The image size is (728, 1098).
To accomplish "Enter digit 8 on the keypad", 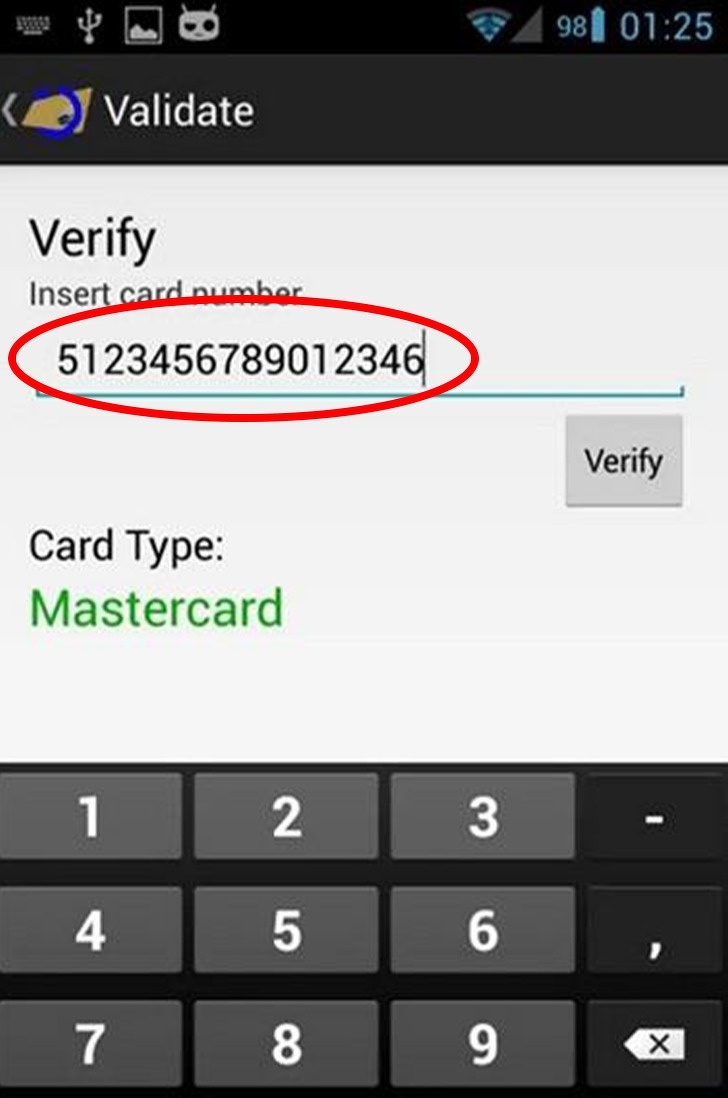I will click(286, 1044).
